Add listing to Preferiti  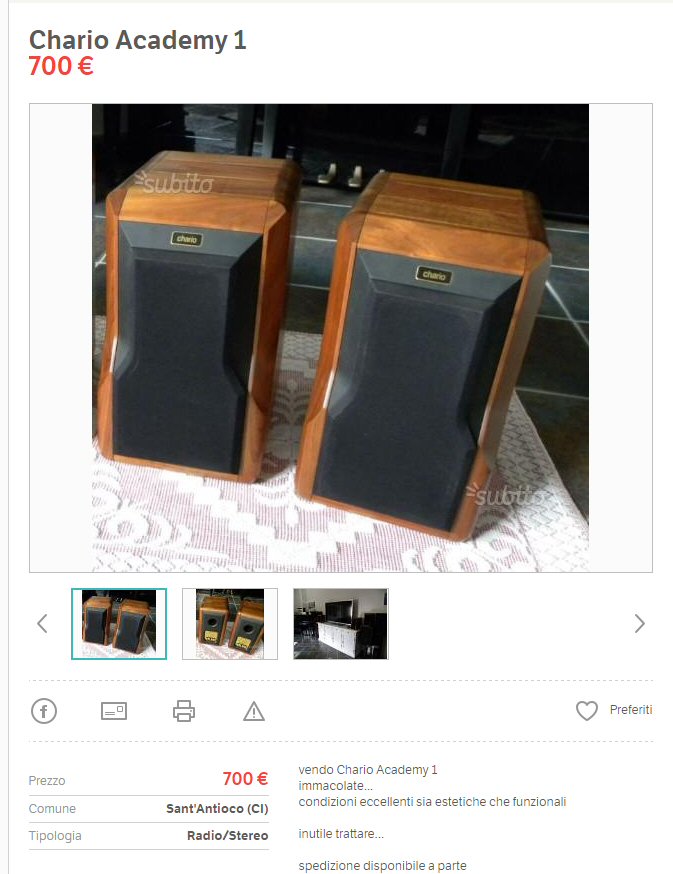pyautogui.click(x=613, y=710)
